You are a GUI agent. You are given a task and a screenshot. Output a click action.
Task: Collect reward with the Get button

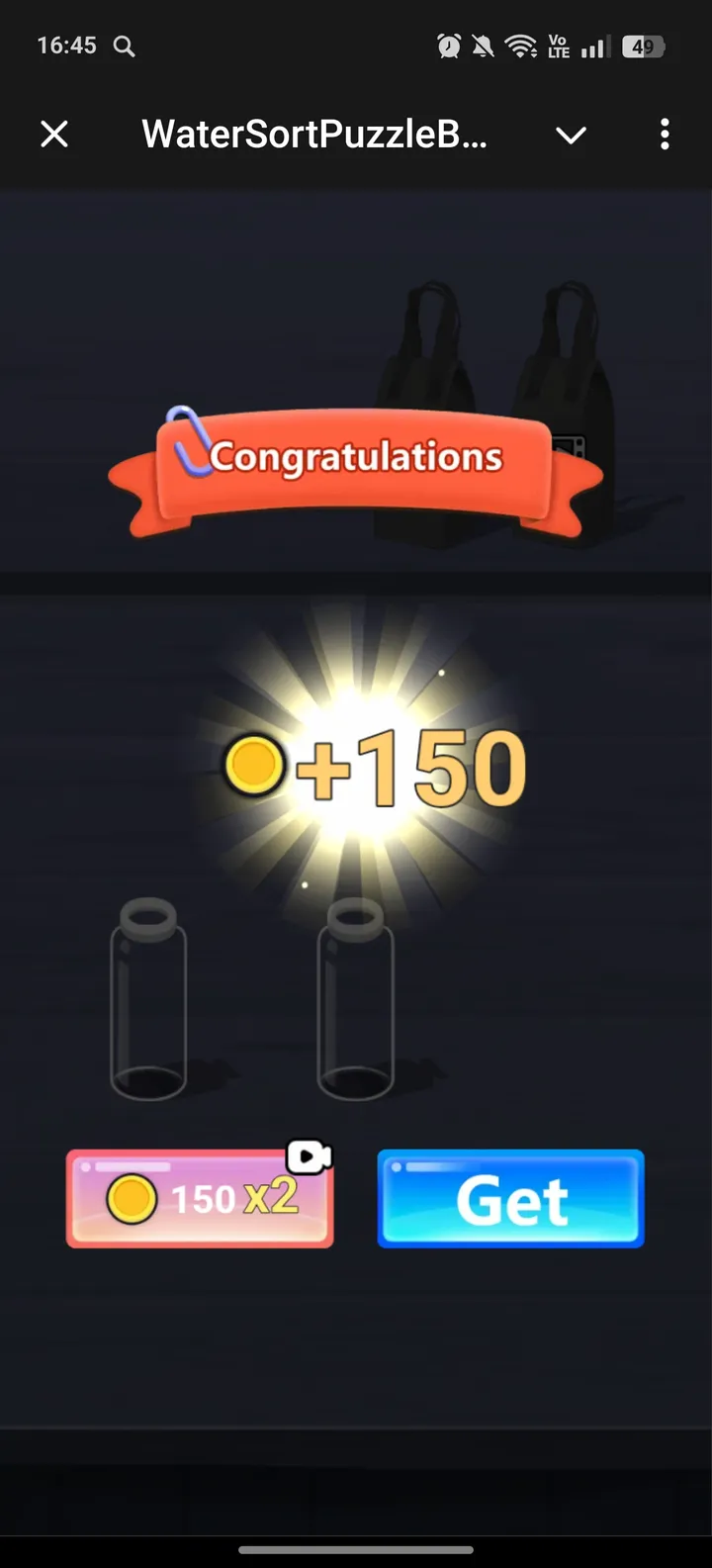pos(510,1198)
